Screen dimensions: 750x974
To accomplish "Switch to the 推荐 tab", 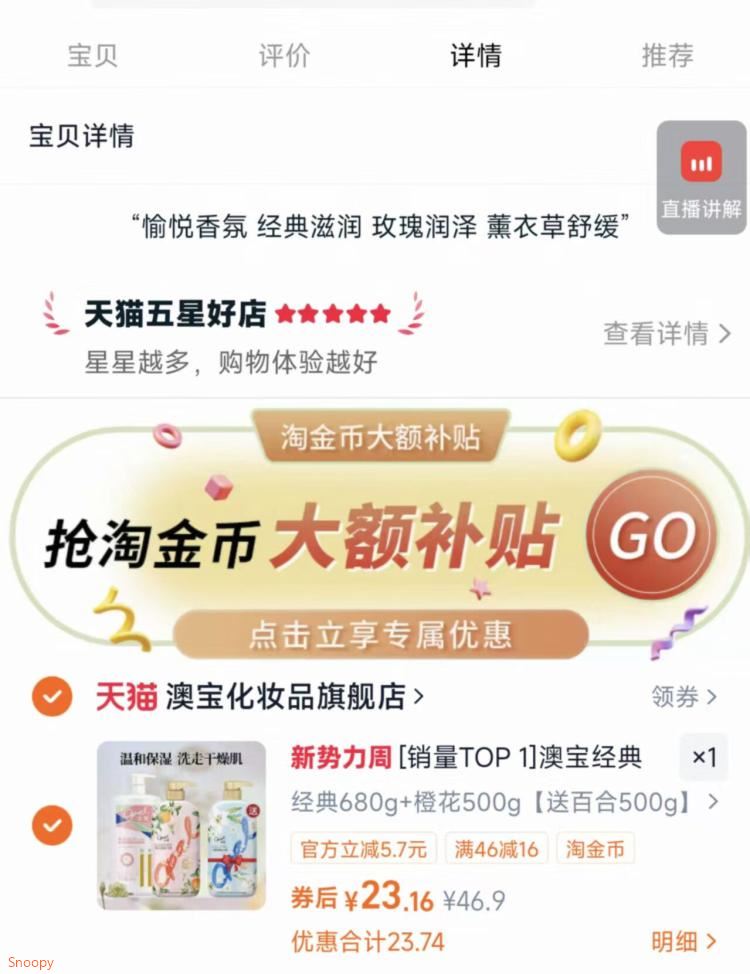I will [667, 55].
